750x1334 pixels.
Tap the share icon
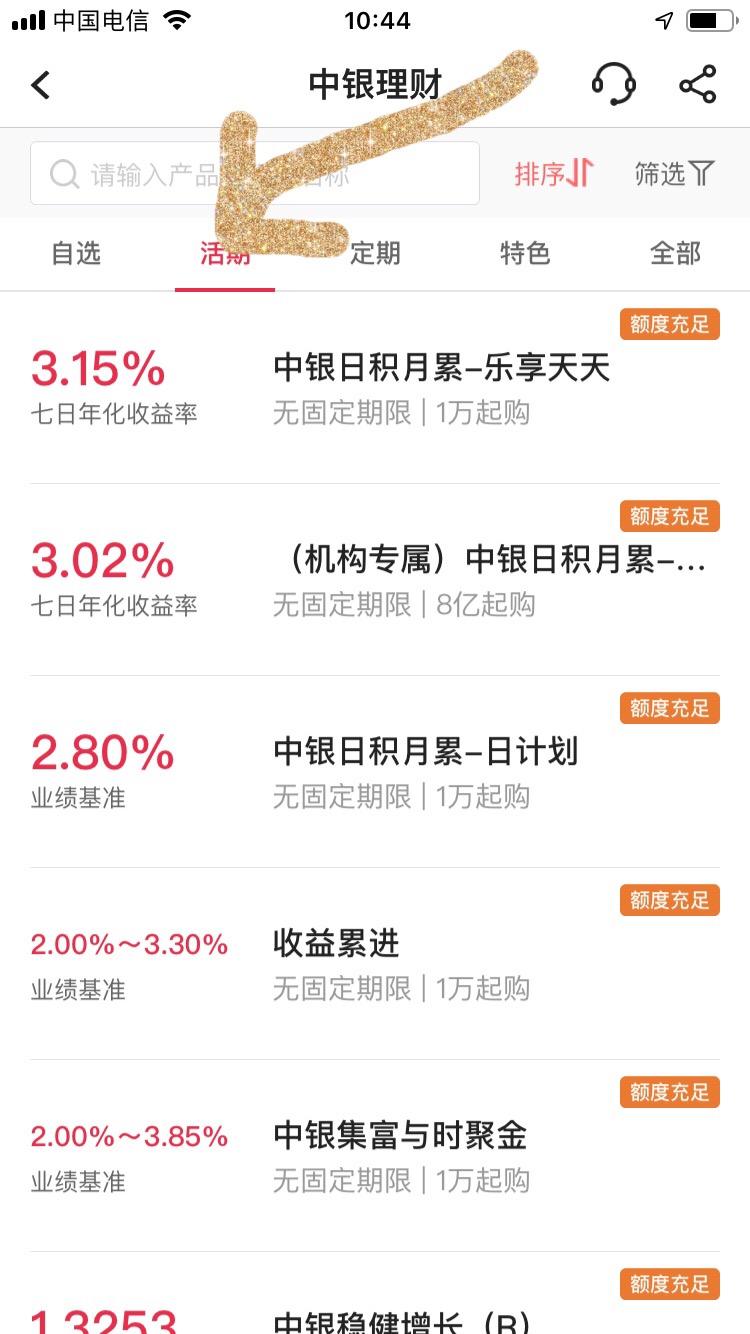[x=697, y=84]
